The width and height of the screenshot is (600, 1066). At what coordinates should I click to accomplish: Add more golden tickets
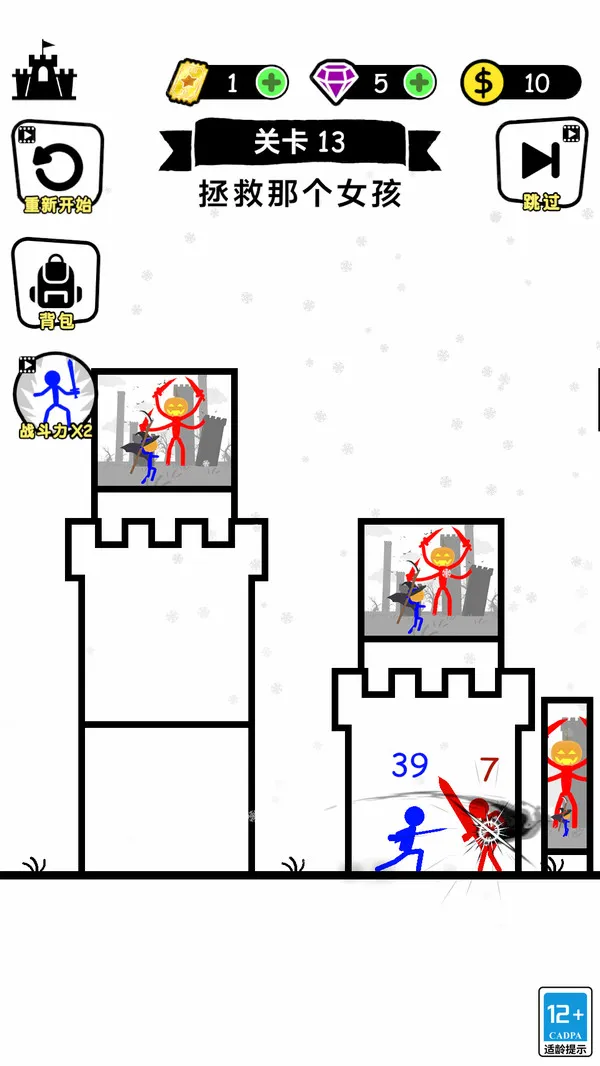click(x=272, y=82)
